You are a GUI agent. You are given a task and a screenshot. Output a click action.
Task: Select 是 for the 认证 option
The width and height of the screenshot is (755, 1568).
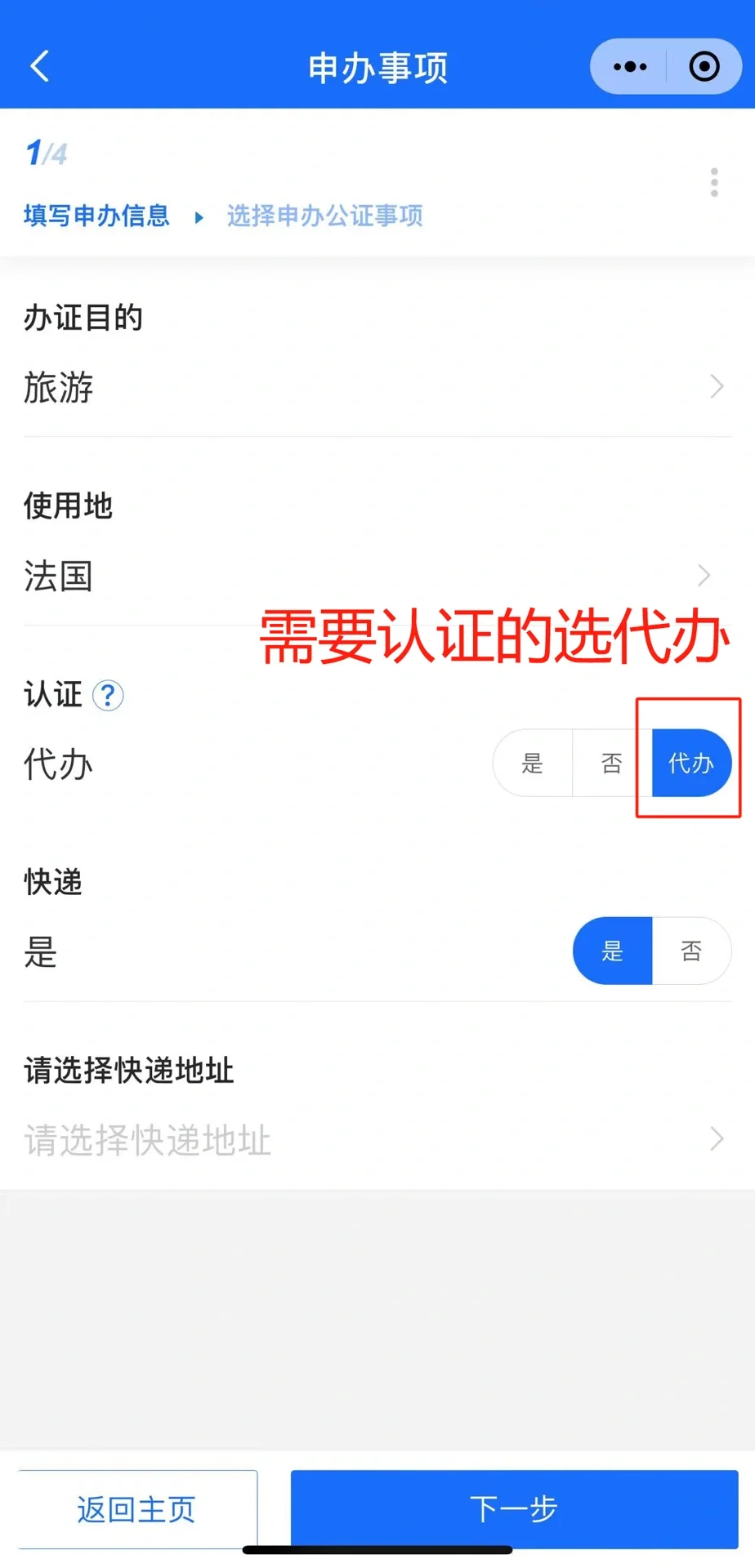533,764
